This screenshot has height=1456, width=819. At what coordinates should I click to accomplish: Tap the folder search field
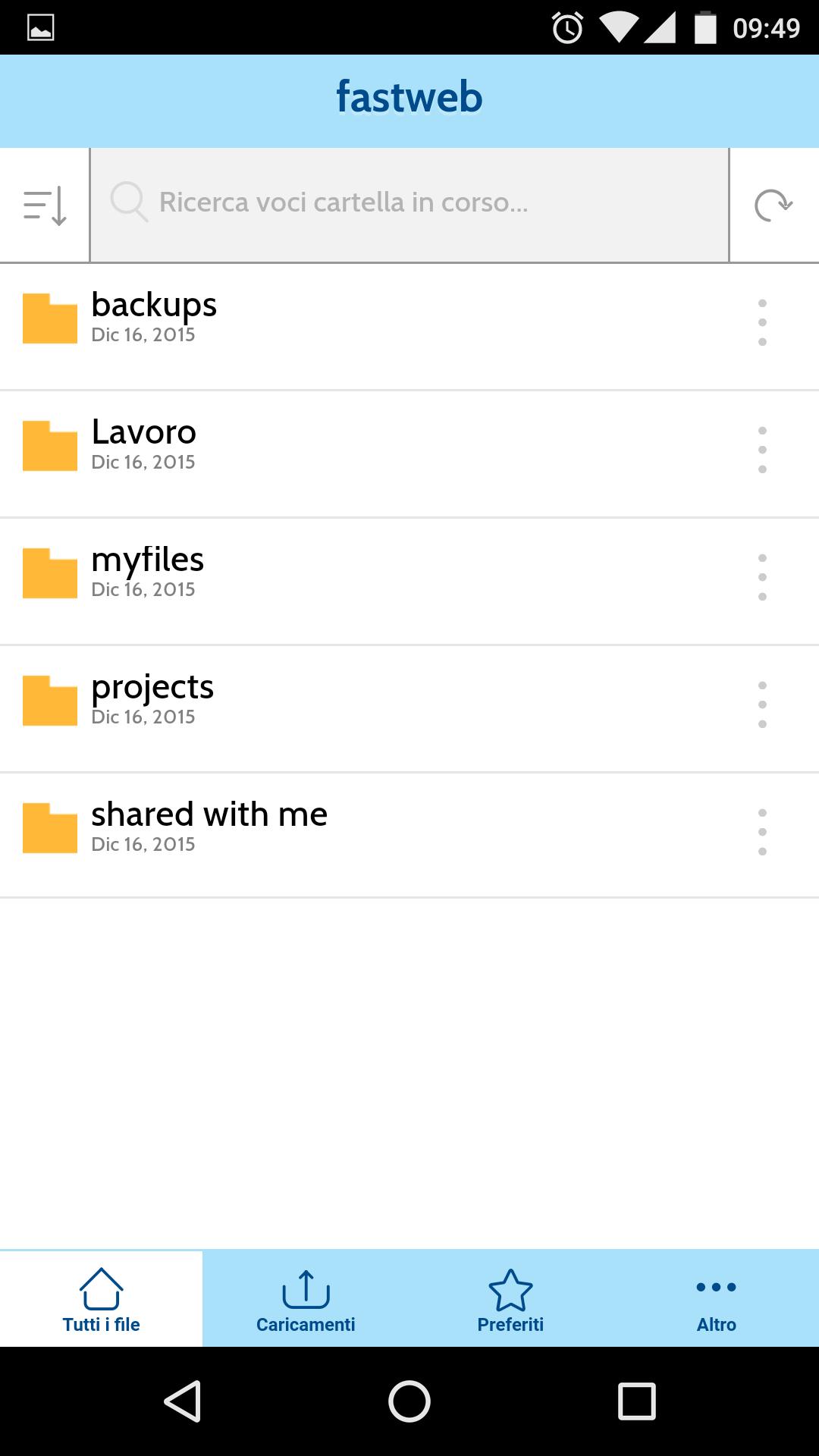[409, 204]
